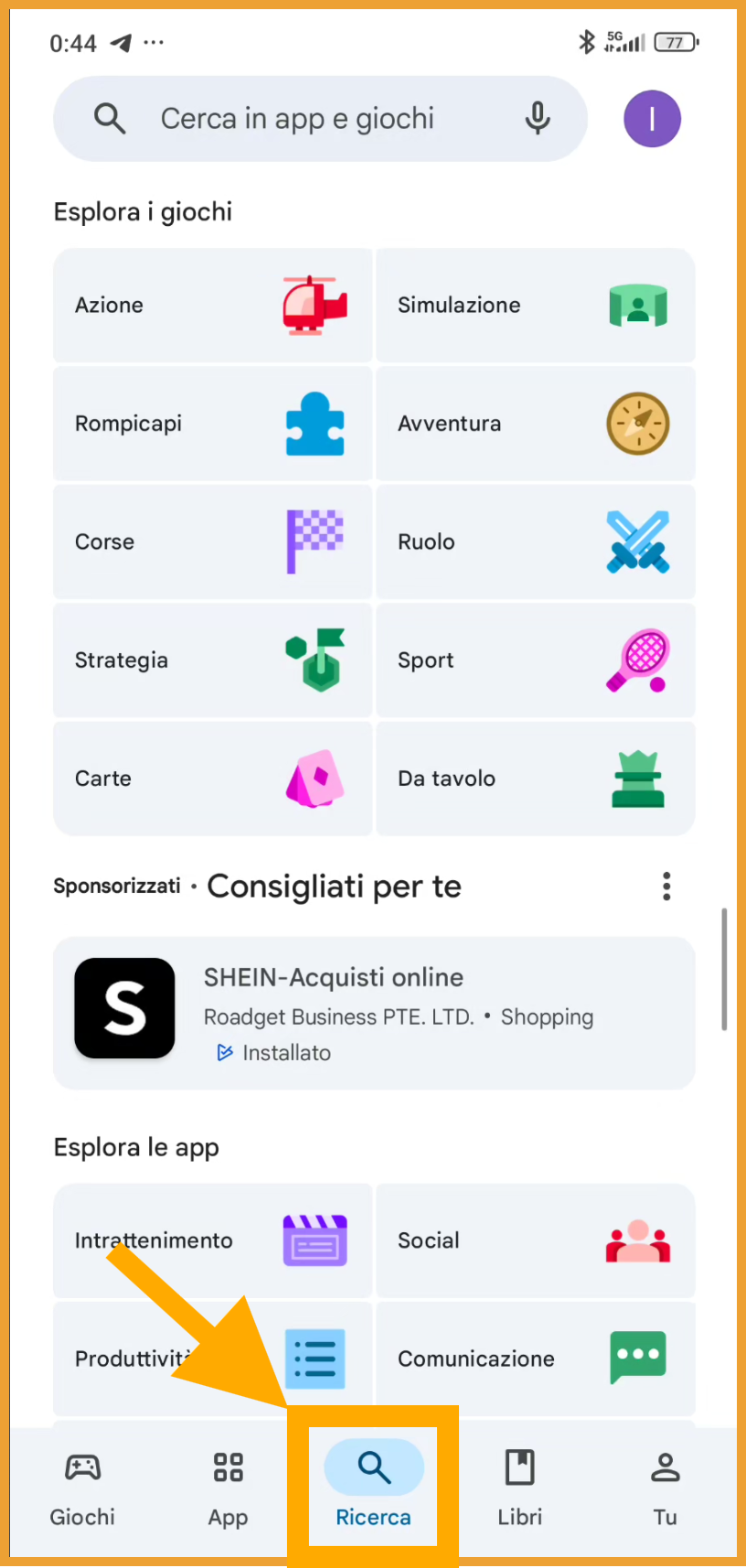Open the 'Cerca in app e giochi' search field
The width and height of the screenshot is (746, 1568).
click(297, 119)
